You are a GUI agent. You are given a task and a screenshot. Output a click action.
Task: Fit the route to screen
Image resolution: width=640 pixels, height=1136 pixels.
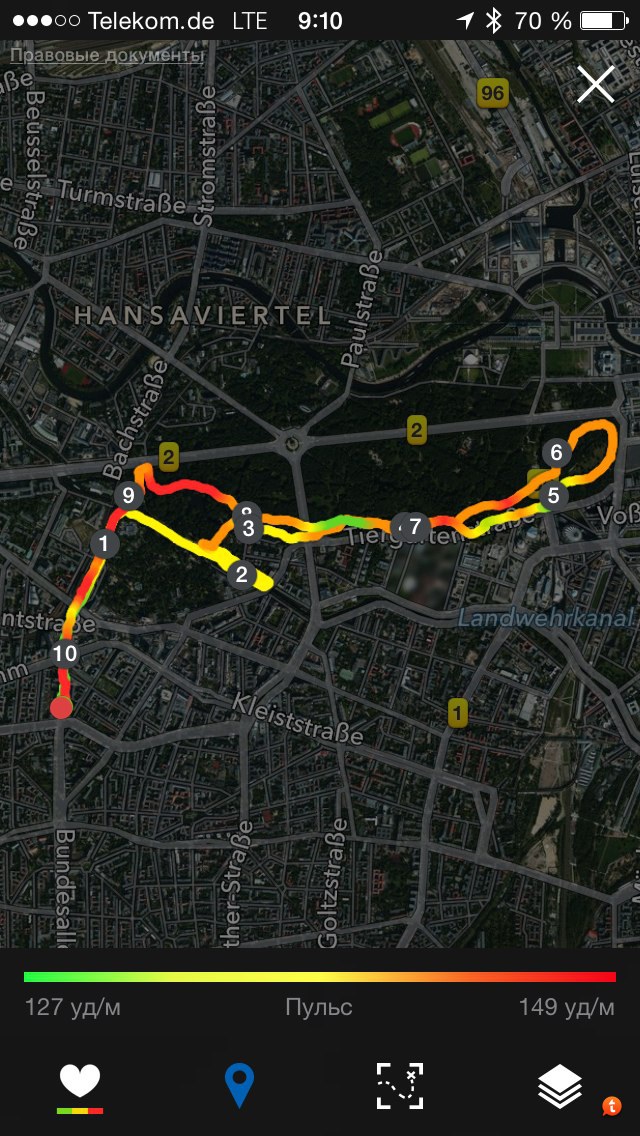400,1085
